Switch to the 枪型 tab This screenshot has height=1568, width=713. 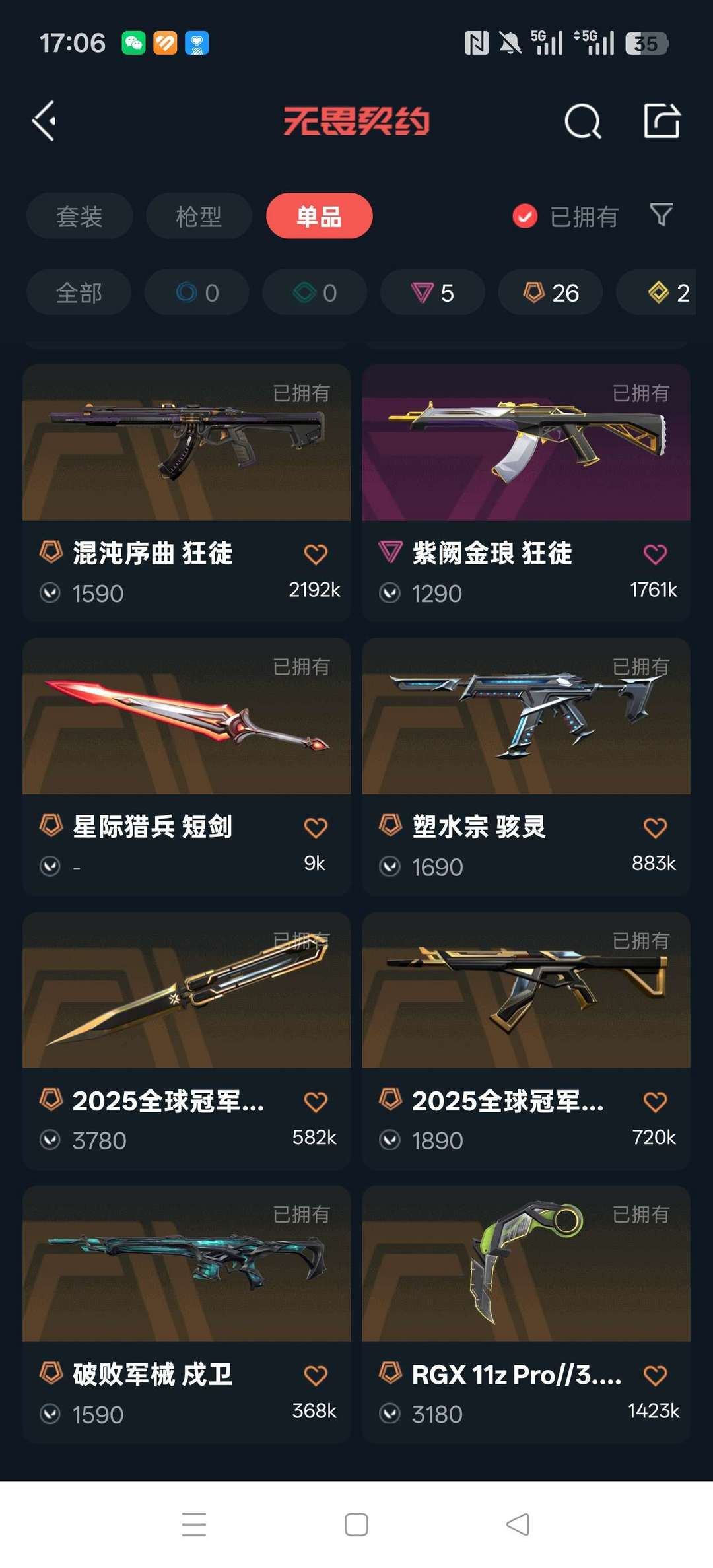(x=199, y=216)
